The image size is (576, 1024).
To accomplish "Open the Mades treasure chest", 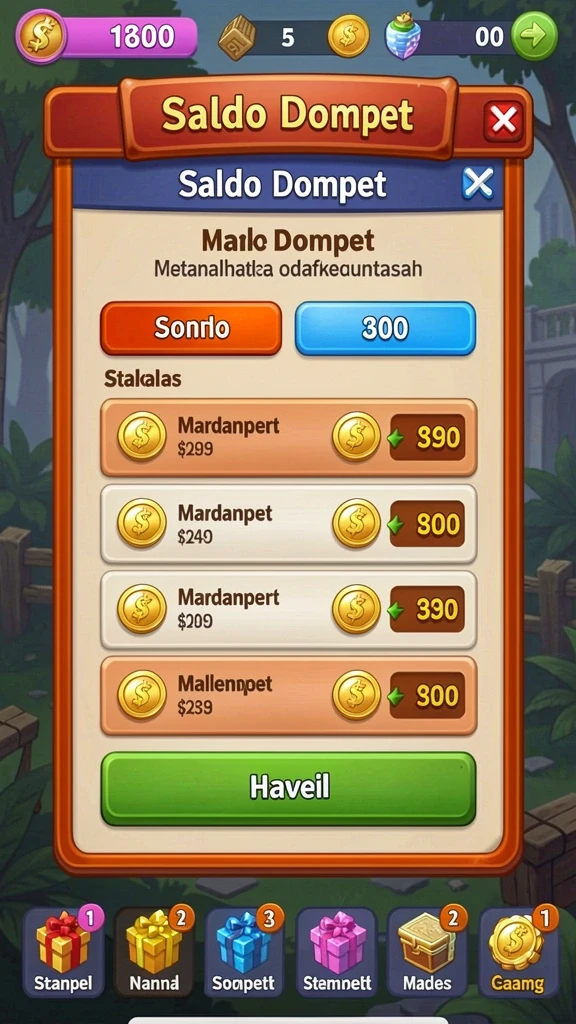I will [x=427, y=952].
